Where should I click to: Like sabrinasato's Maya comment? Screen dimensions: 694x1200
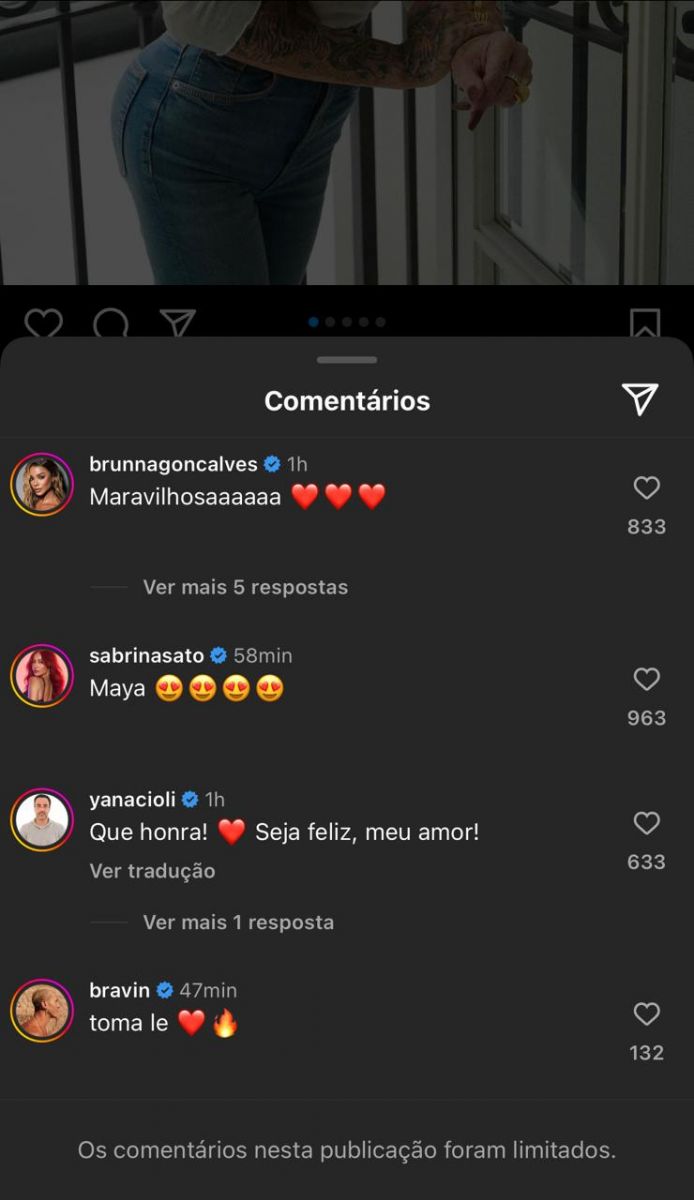pyautogui.click(x=647, y=680)
